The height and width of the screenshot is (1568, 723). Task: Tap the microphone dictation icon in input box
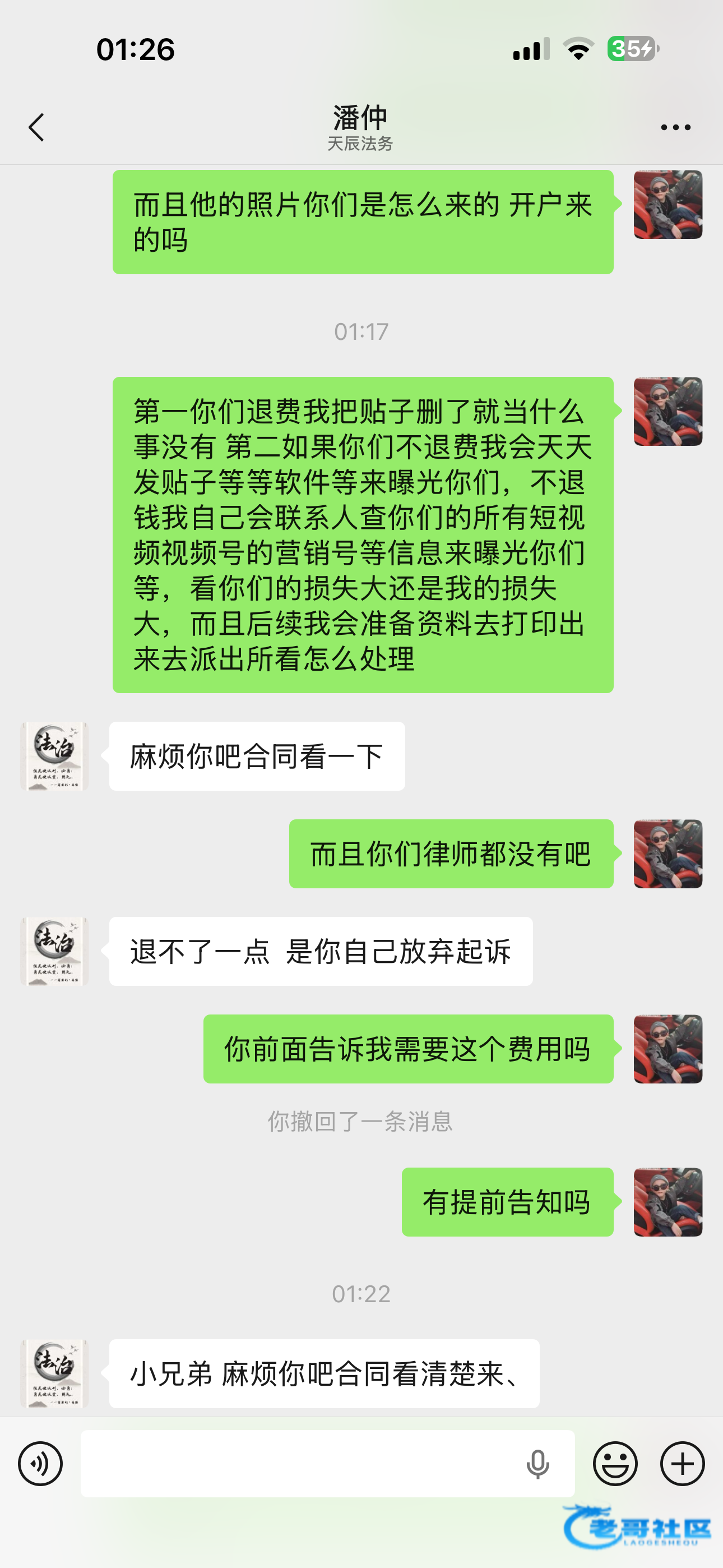[538, 1464]
